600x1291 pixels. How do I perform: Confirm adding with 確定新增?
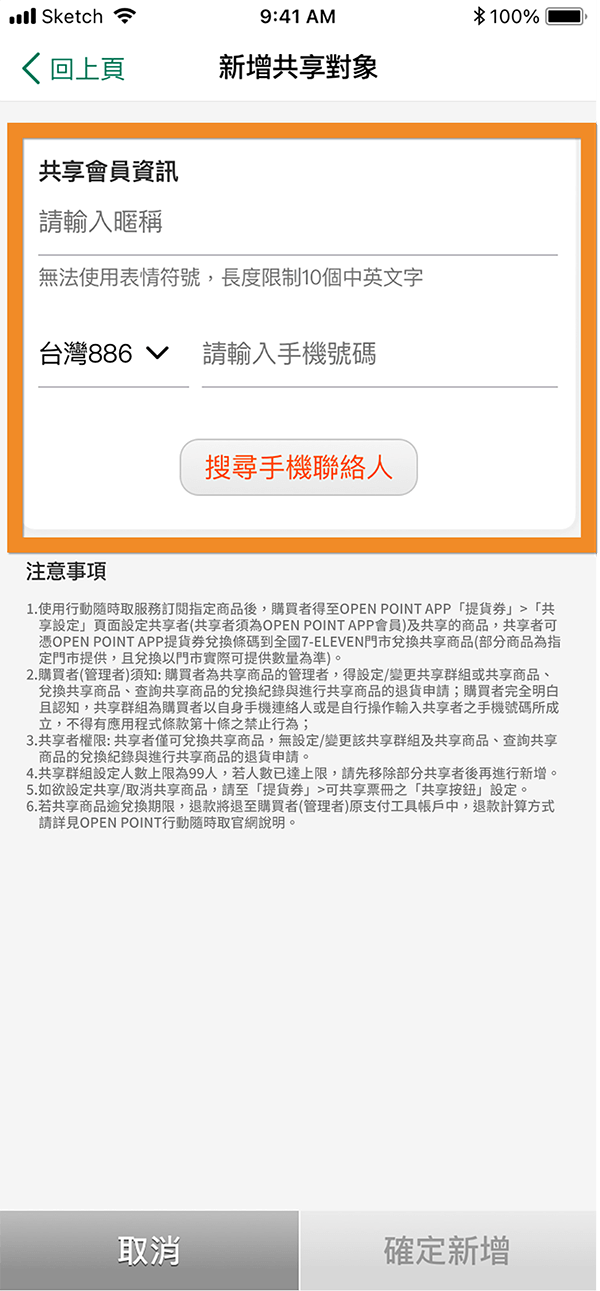pos(448,1250)
